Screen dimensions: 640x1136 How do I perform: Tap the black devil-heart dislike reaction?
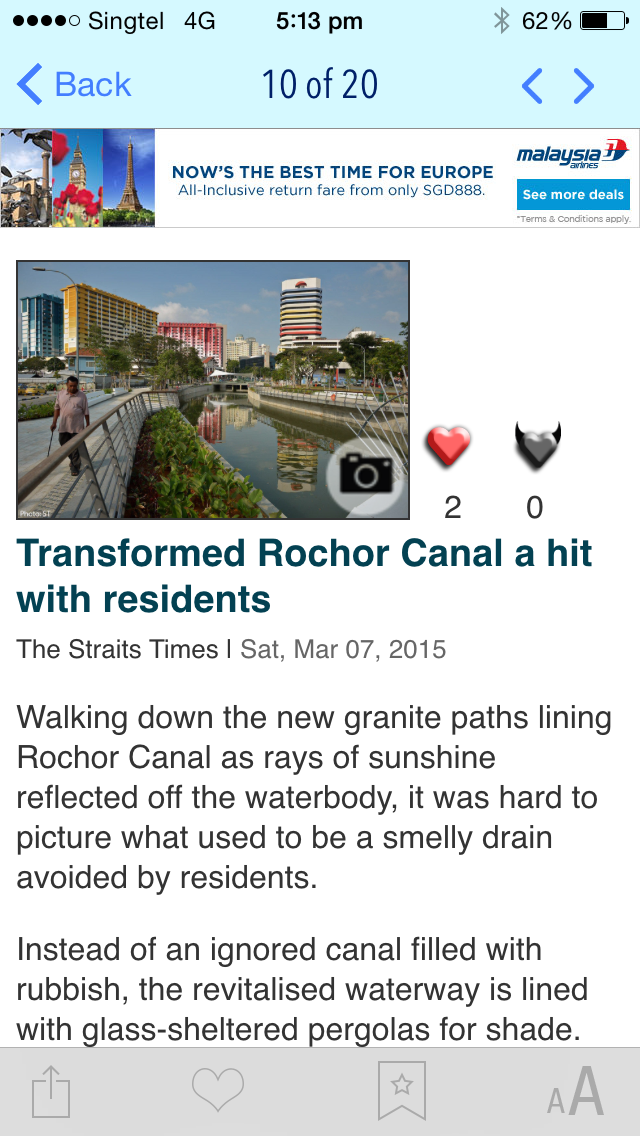tap(537, 444)
